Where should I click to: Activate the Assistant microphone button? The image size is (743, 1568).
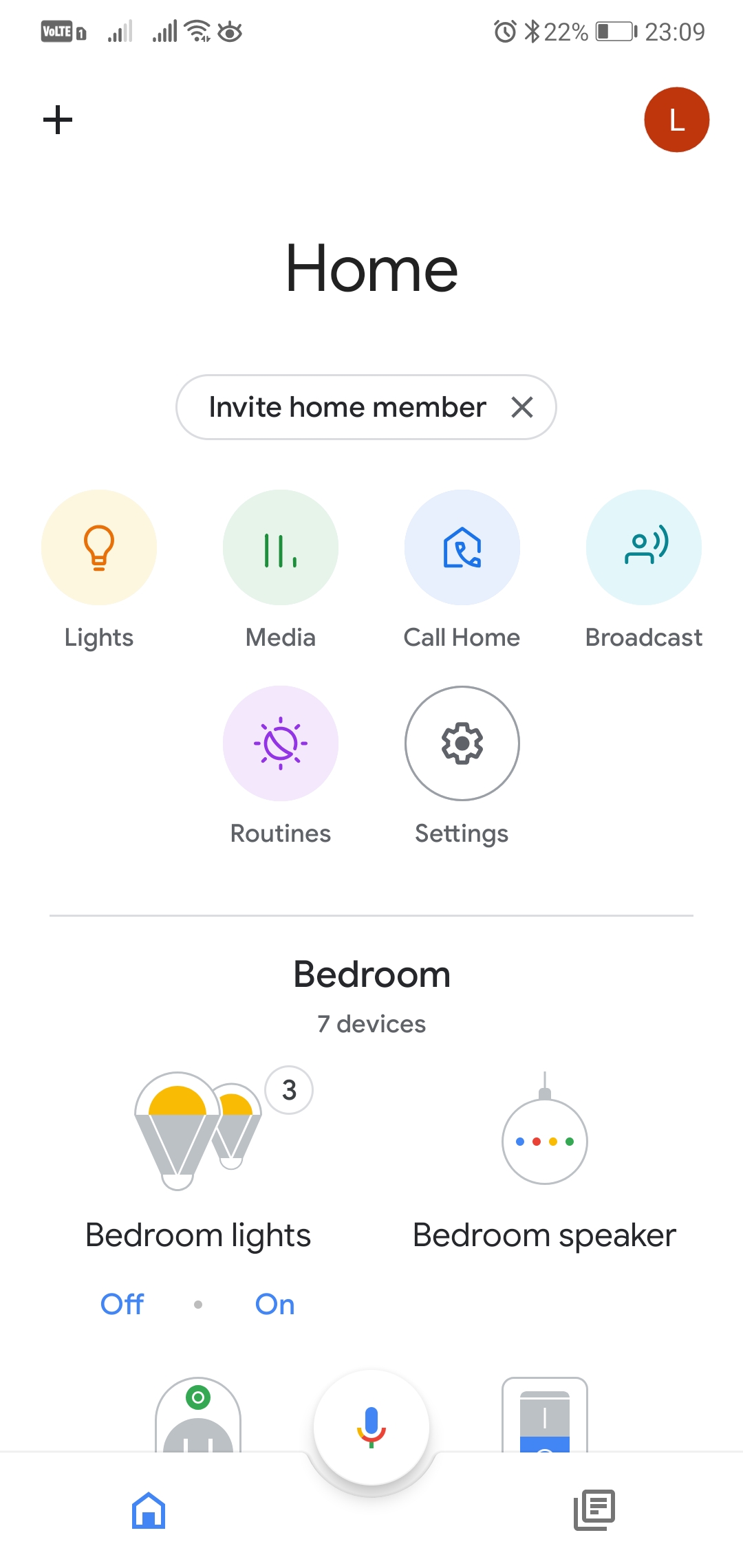(x=371, y=1428)
